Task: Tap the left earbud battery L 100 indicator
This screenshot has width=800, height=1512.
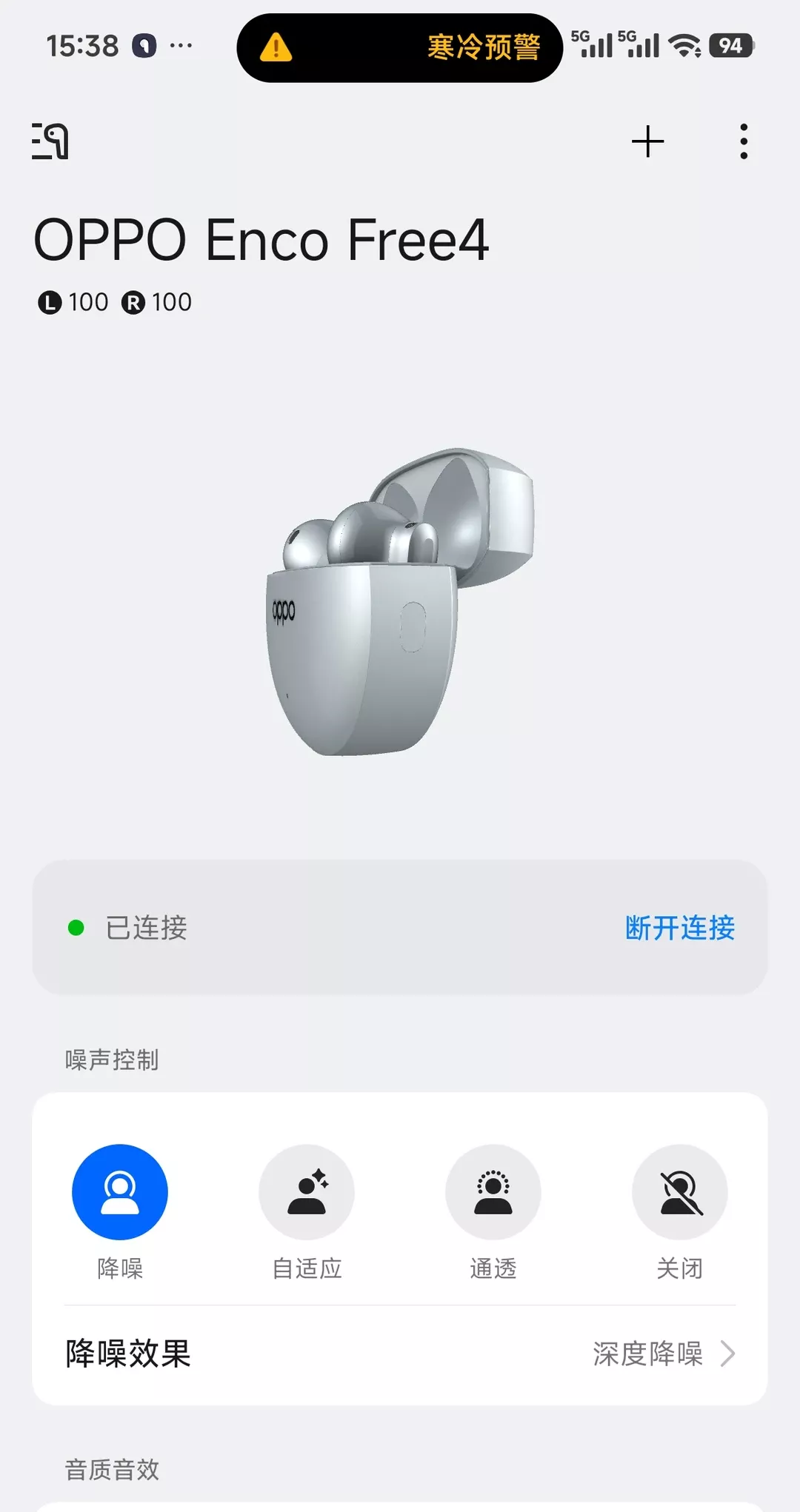Action: (x=74, y=301)
